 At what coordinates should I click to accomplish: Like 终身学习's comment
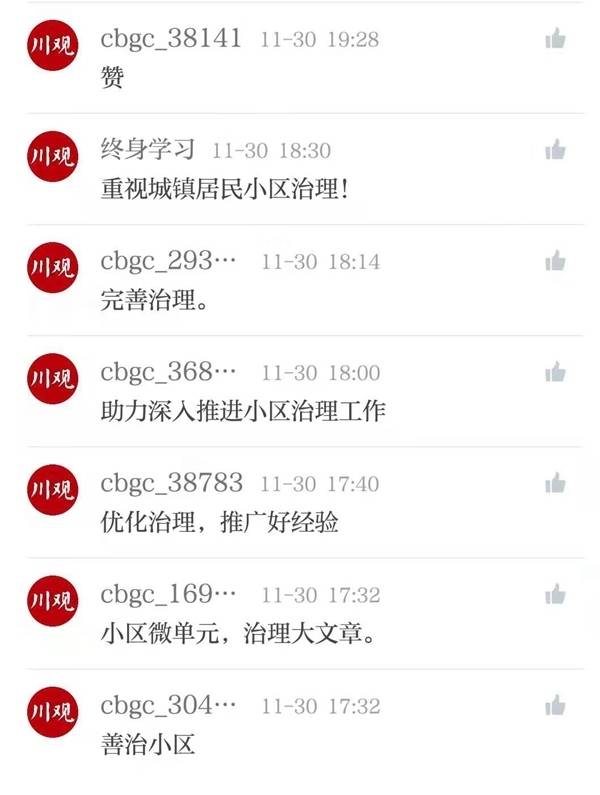pyautogui.click(x=555, y=150)
